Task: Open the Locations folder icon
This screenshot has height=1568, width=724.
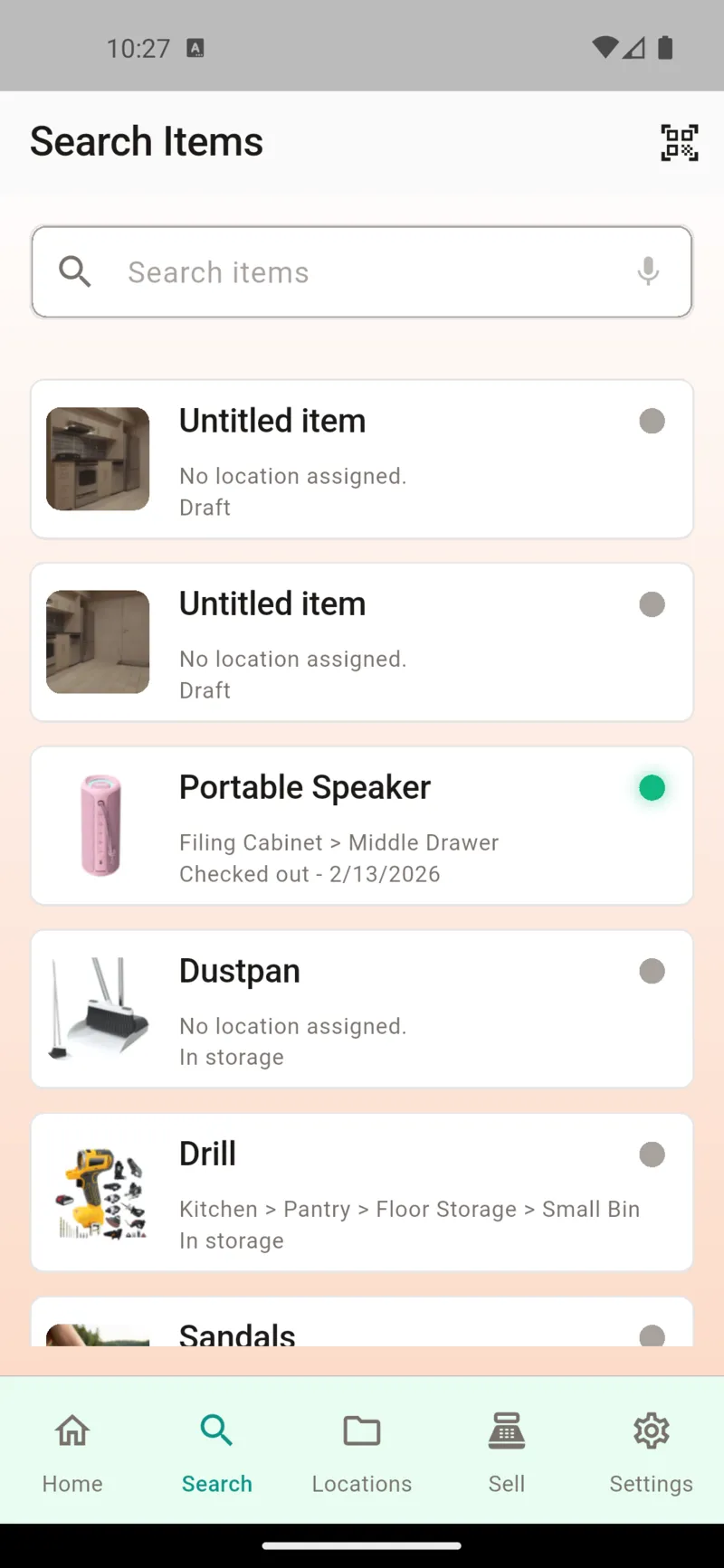Action: [x=361, y=1430]
